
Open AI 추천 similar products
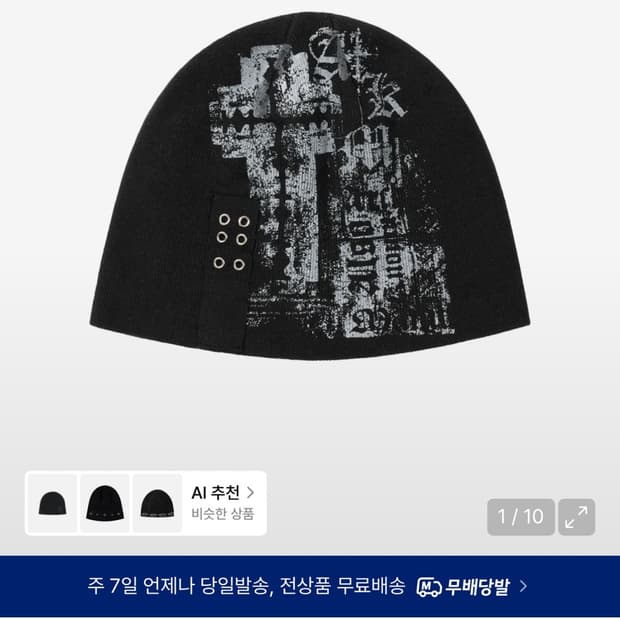click(x=223, y=503)
